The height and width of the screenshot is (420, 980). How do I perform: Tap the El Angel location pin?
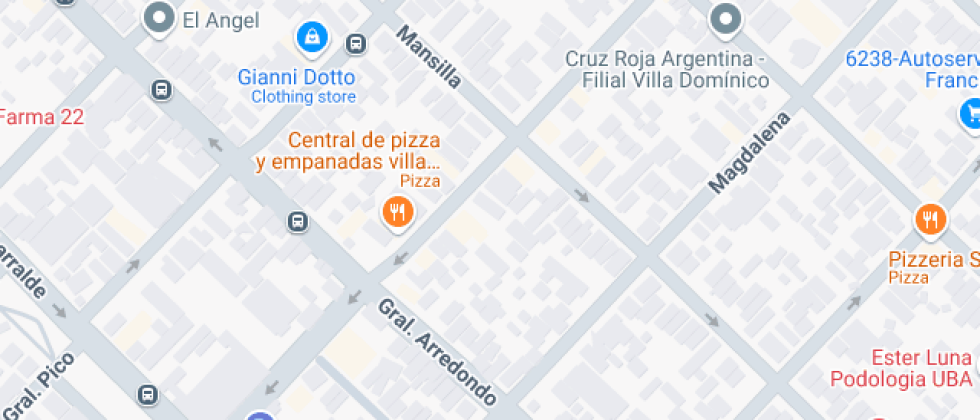click(x=159, y=19)
